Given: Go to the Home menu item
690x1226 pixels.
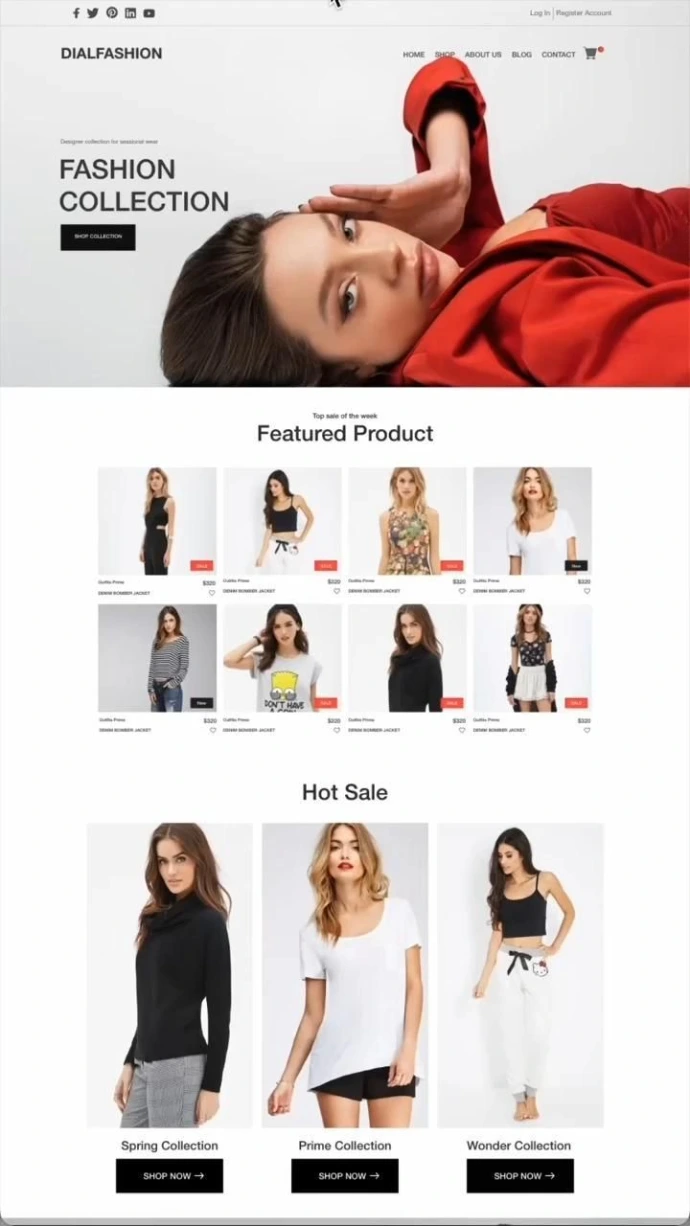Looking at the screenshot, I should pos(413,55).
